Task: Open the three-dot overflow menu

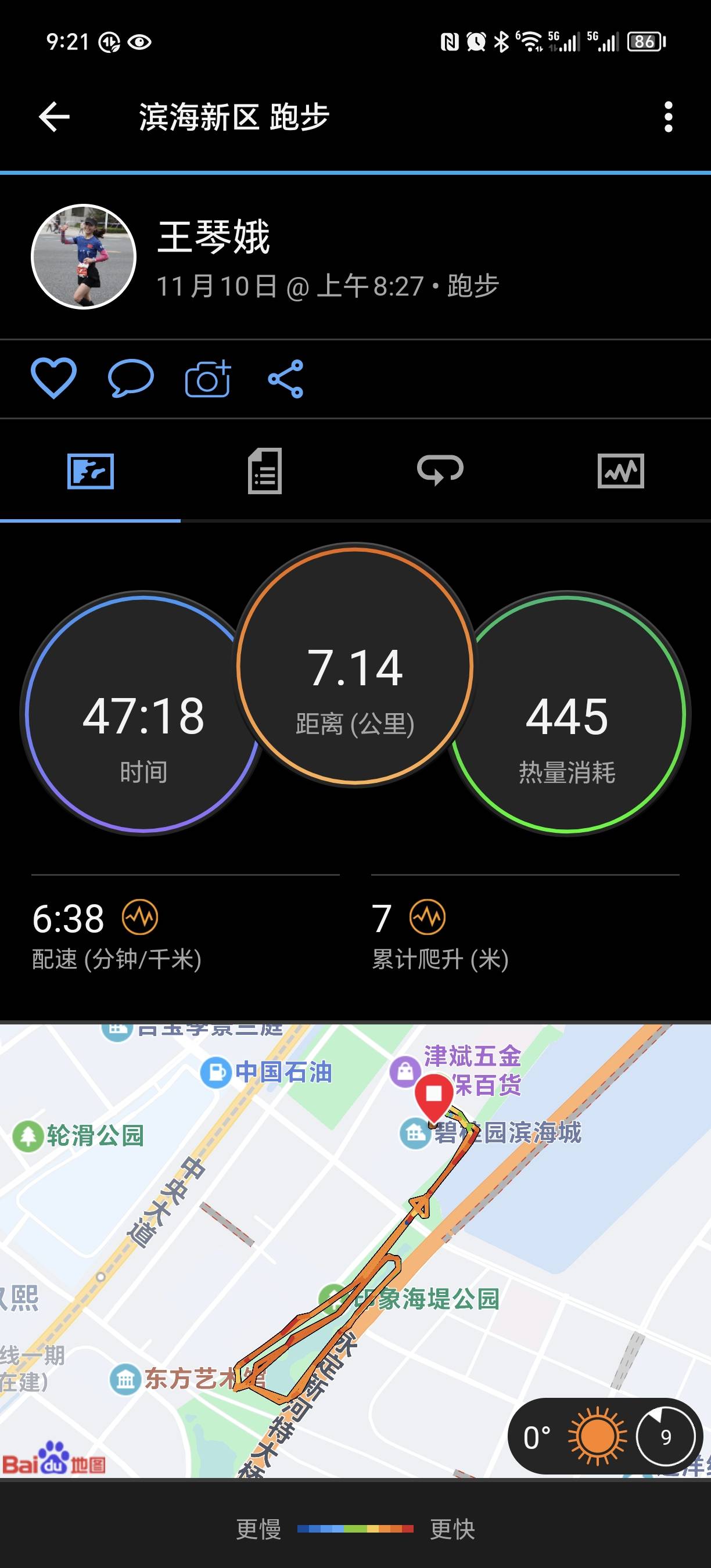Action: point(670,117)
